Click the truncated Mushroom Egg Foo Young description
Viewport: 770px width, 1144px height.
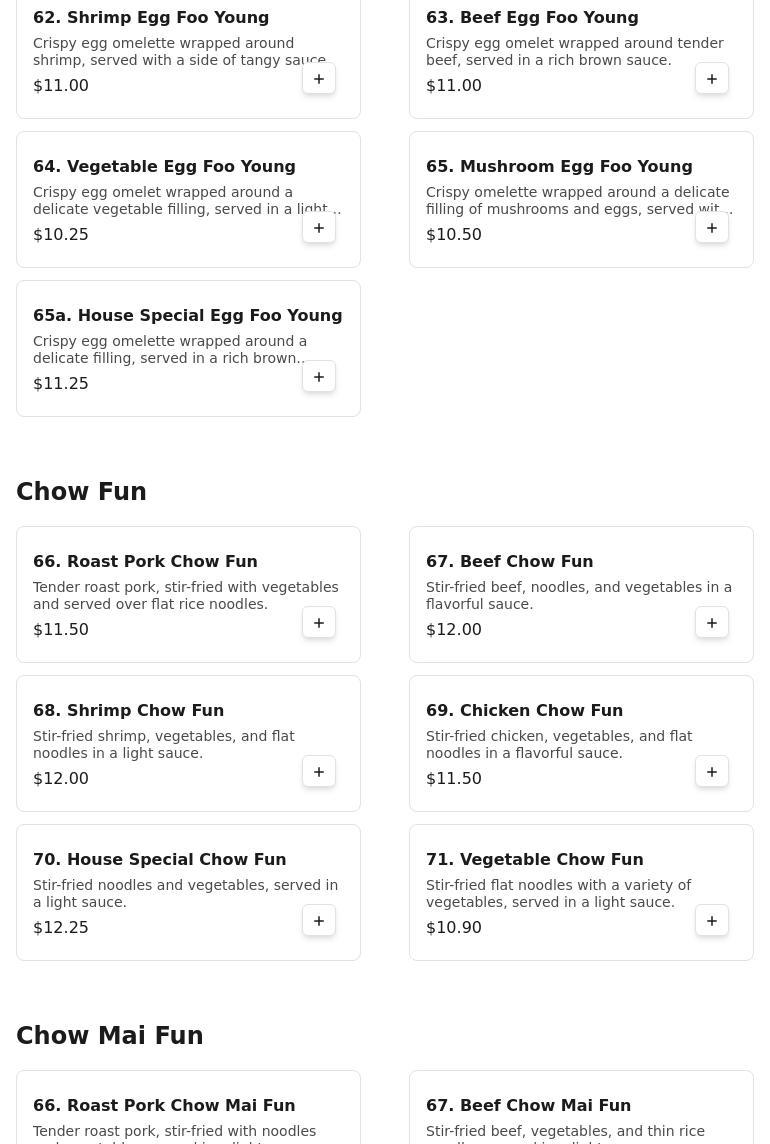(580, 200)
